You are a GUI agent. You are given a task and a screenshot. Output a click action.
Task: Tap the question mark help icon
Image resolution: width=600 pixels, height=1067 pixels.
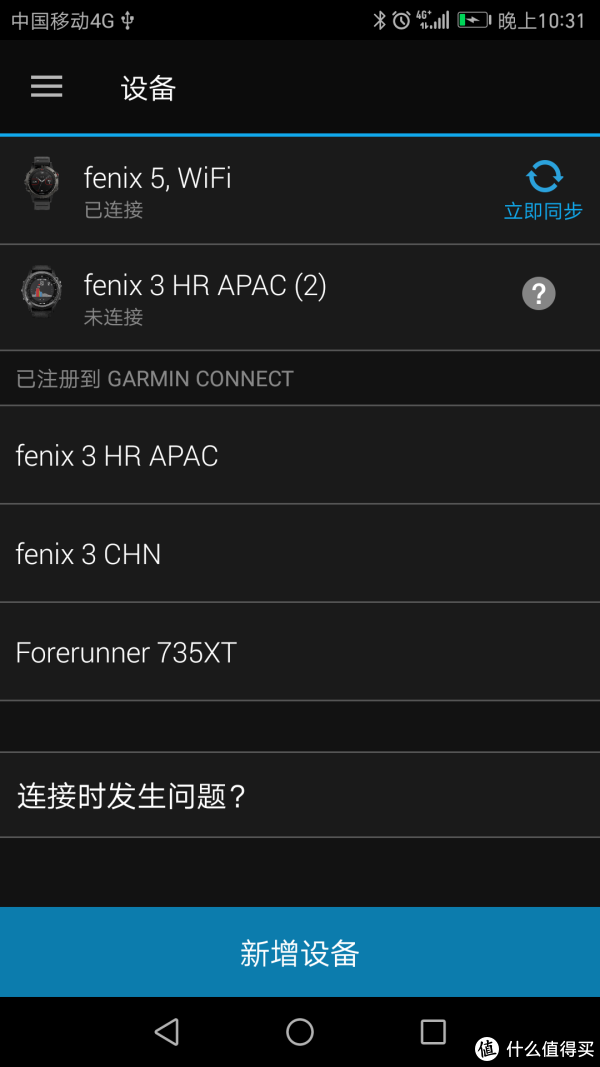click(x=539, y=294)
